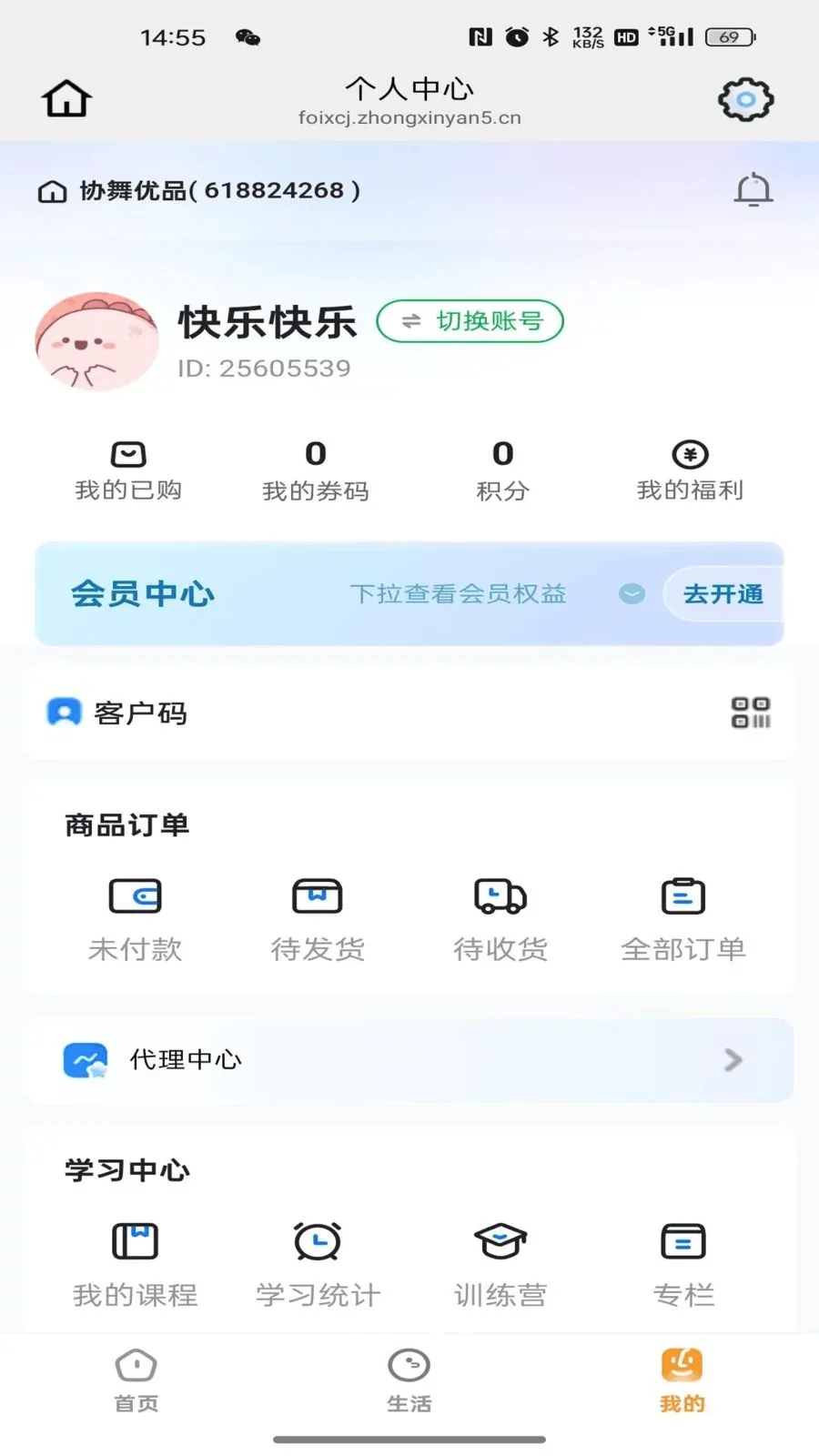Tap the 切换账号 switch account button
This screenshot has height=1456, width=819.
(470, 321)
